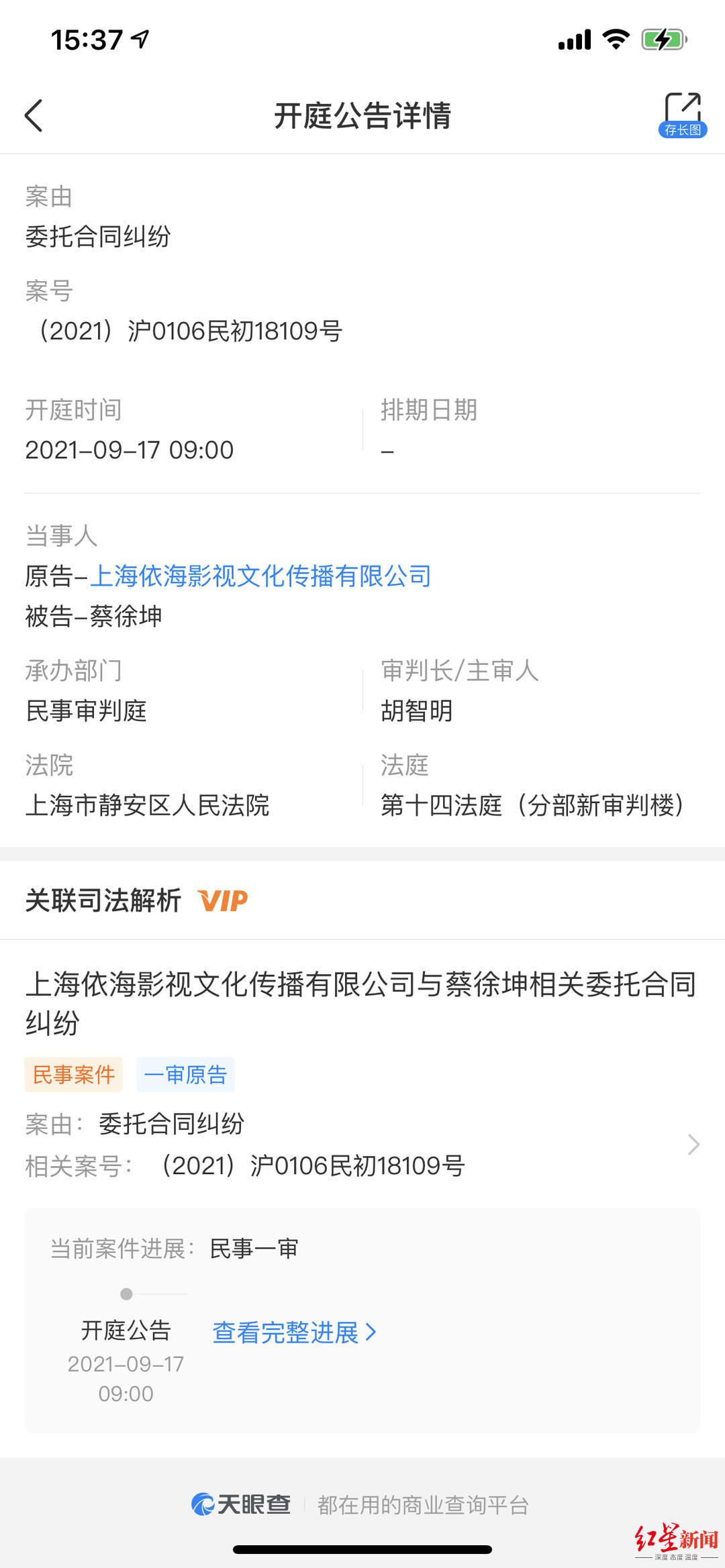The height and width of the screenshot is (1568, 725).
Task: Tap the back arrow to return
Action: pyautogui.click(x=33, y=115)
